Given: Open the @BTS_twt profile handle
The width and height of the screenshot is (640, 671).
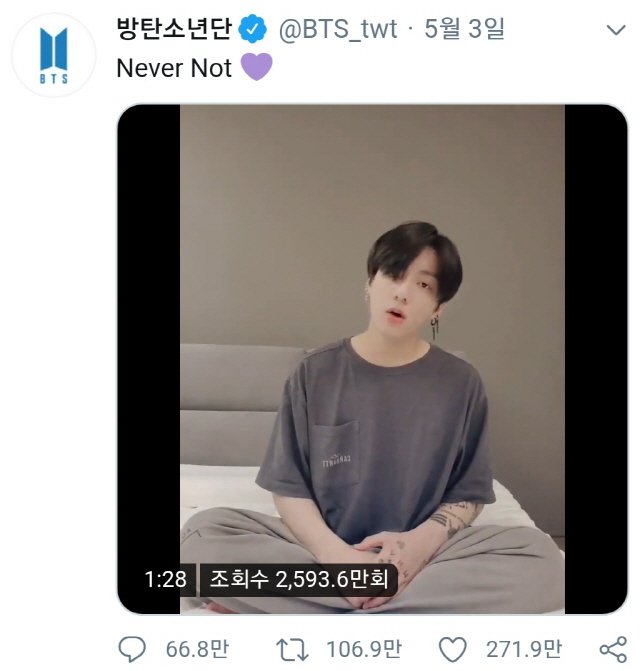Looking at the screenshot, I should [x=340, y=30].
